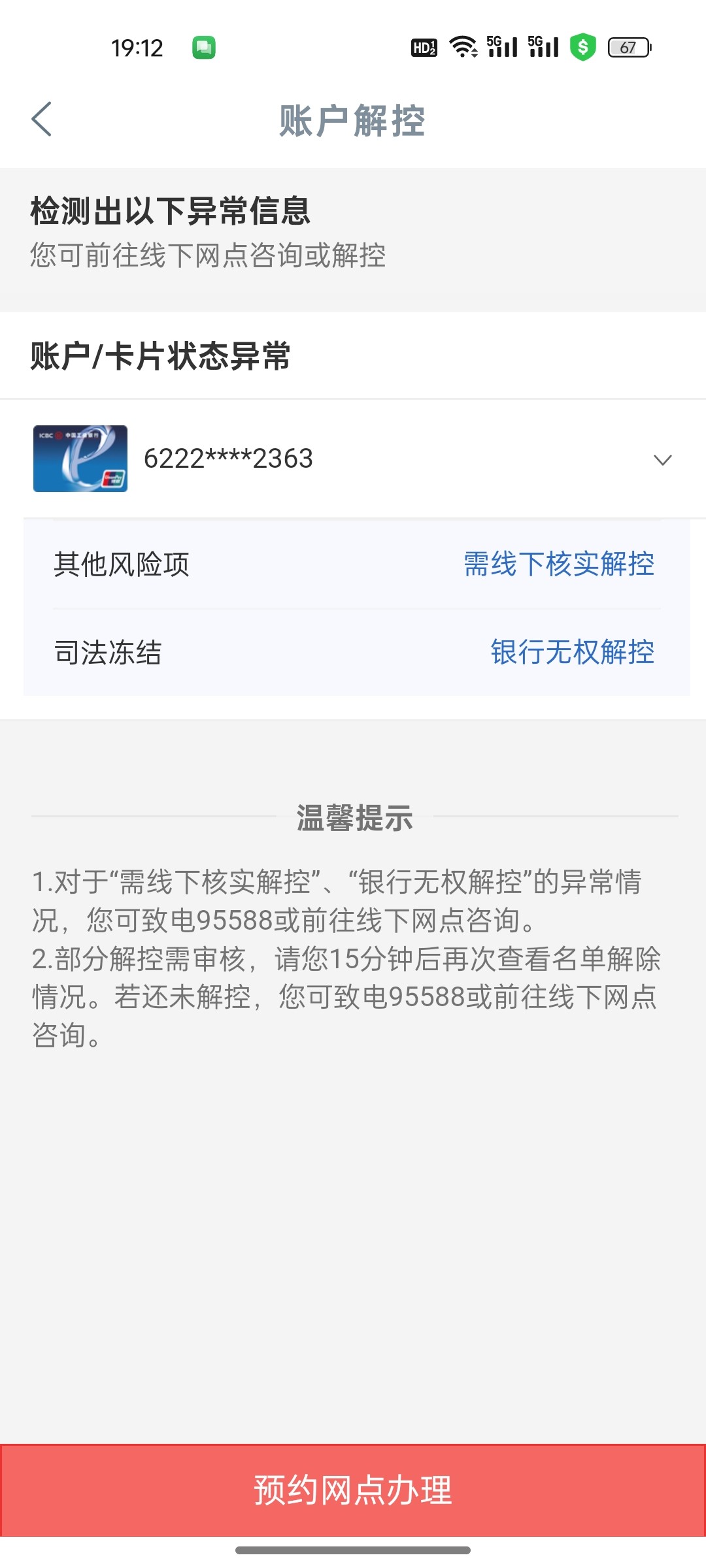Go back from the 账户解控 page
This screenshot has width=706, height=1568.
point(41,120)
